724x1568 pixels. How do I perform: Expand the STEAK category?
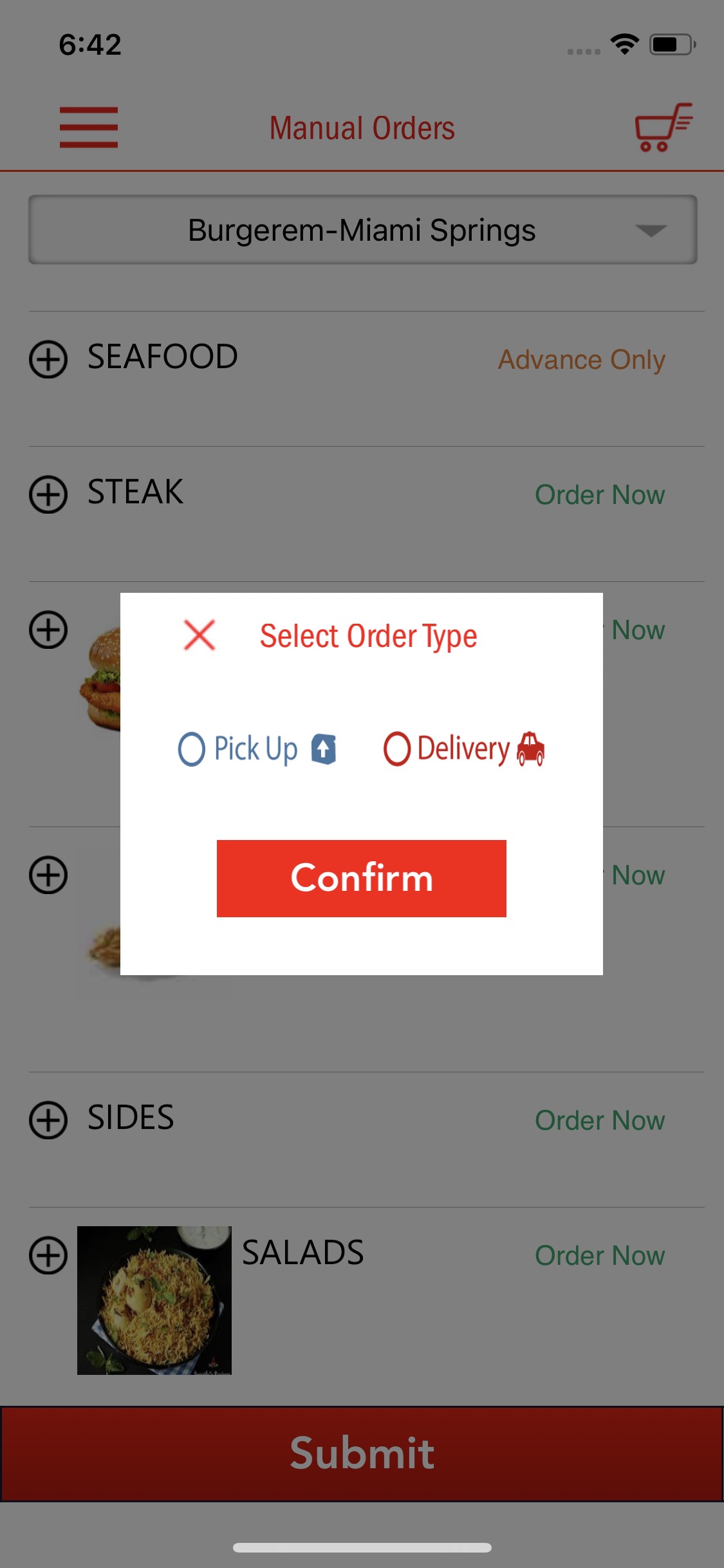point(48,494)
